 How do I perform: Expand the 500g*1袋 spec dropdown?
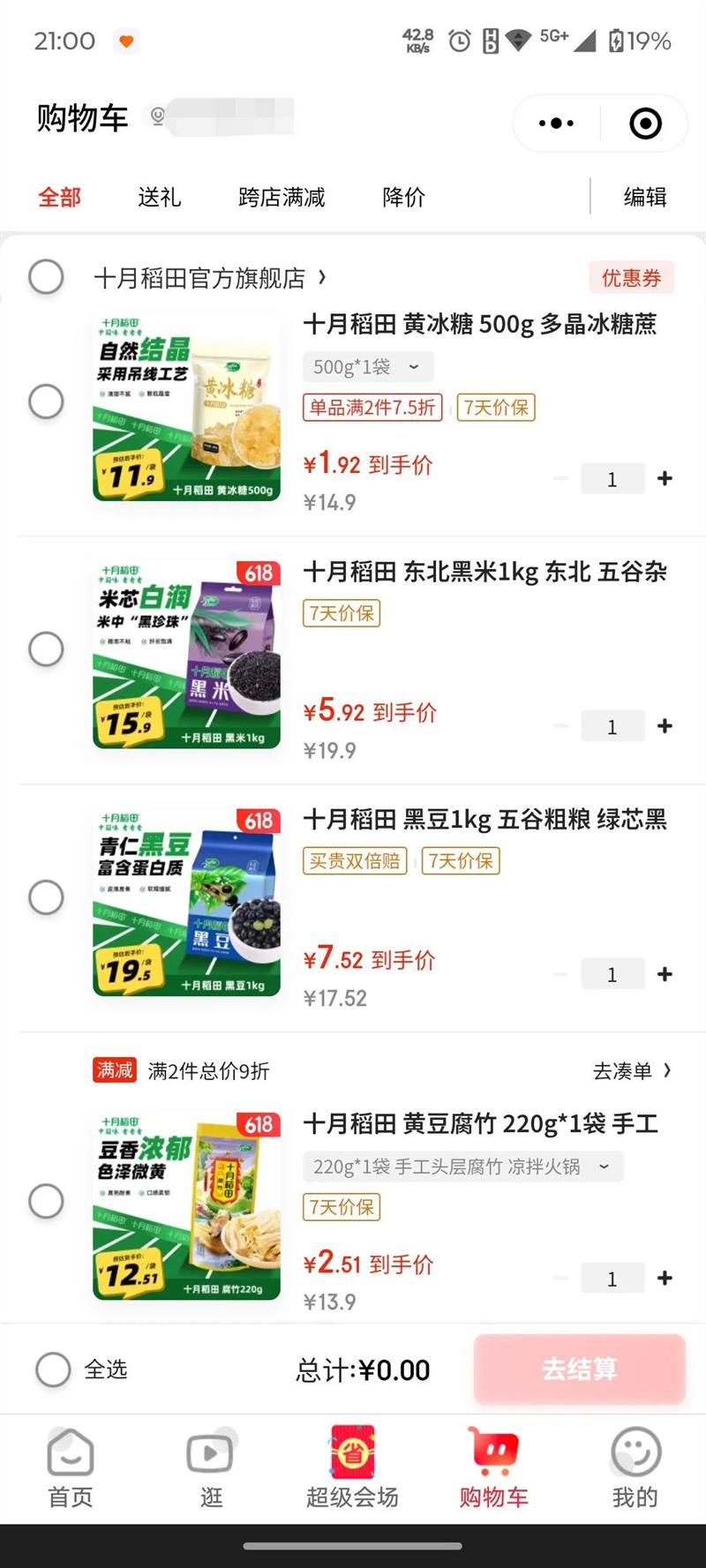pyautogui.click(x=368, y=366)
